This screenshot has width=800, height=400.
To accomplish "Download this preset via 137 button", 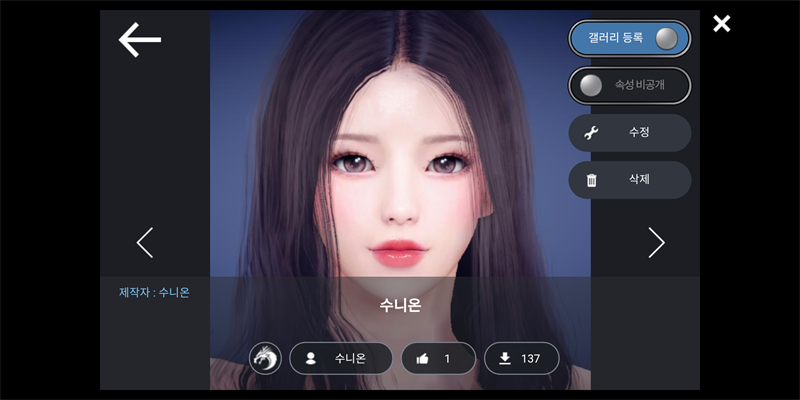I will coord(521,358).
